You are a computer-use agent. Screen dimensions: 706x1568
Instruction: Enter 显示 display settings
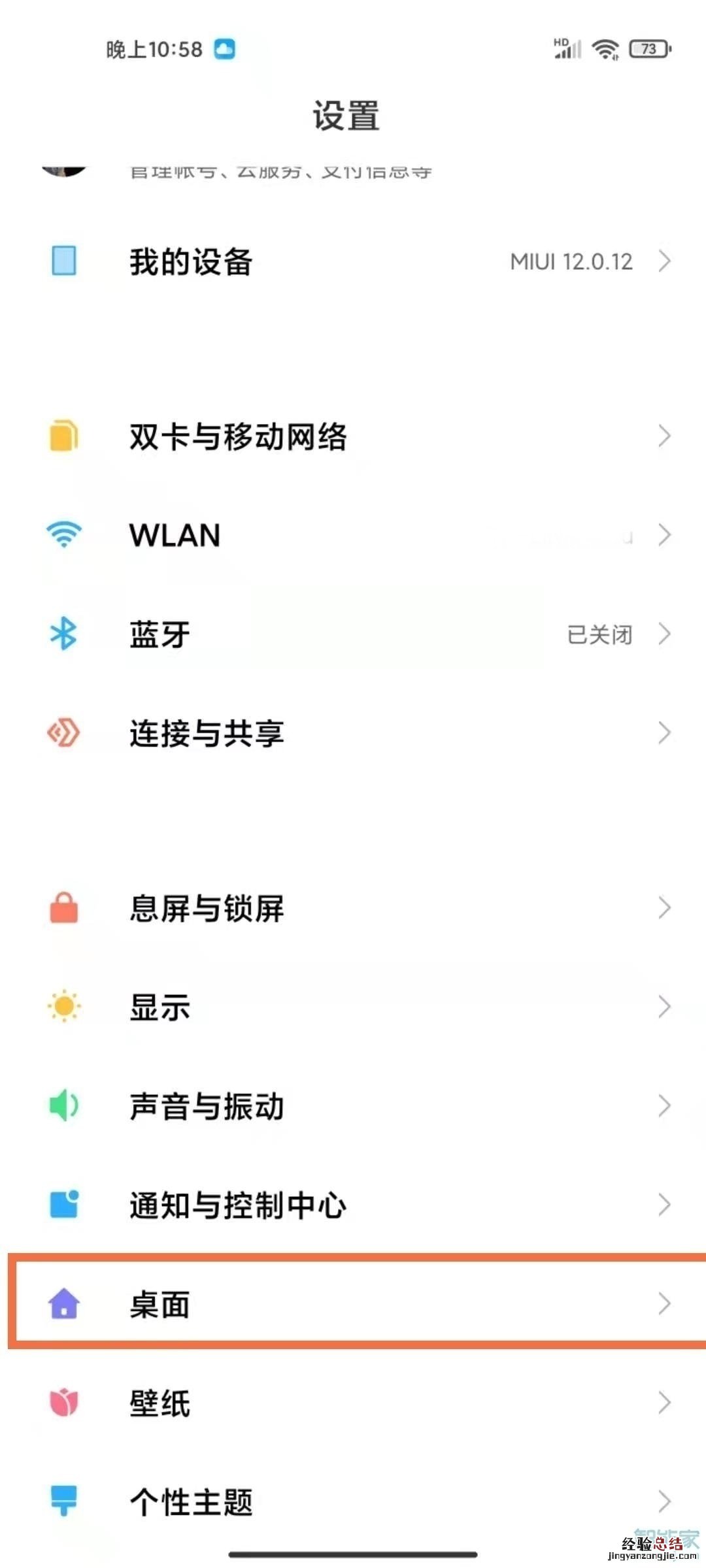click(353, 1007)
